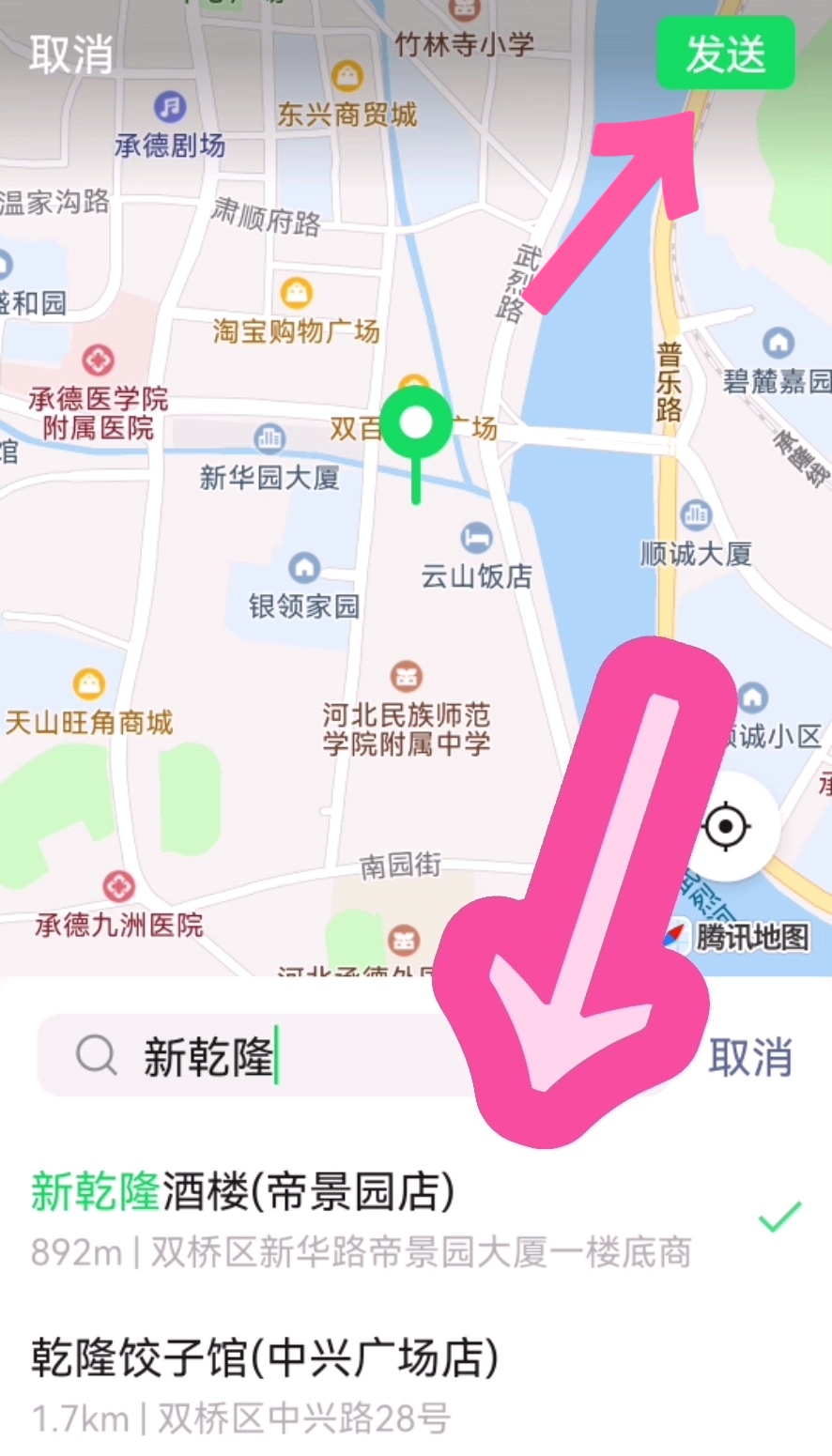Select the 云山饭店 hotel icon
Viewport: 832px width, 1456px height.
tap(477, 537)
